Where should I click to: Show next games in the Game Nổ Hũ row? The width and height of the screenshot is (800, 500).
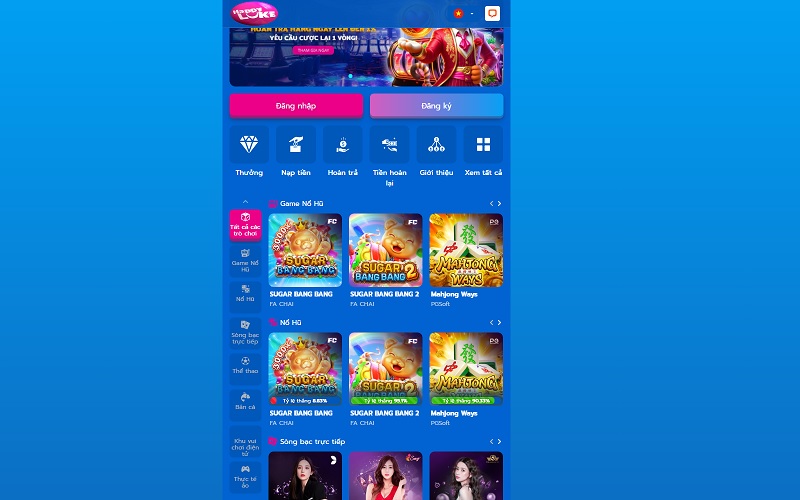tap(499, 203)
